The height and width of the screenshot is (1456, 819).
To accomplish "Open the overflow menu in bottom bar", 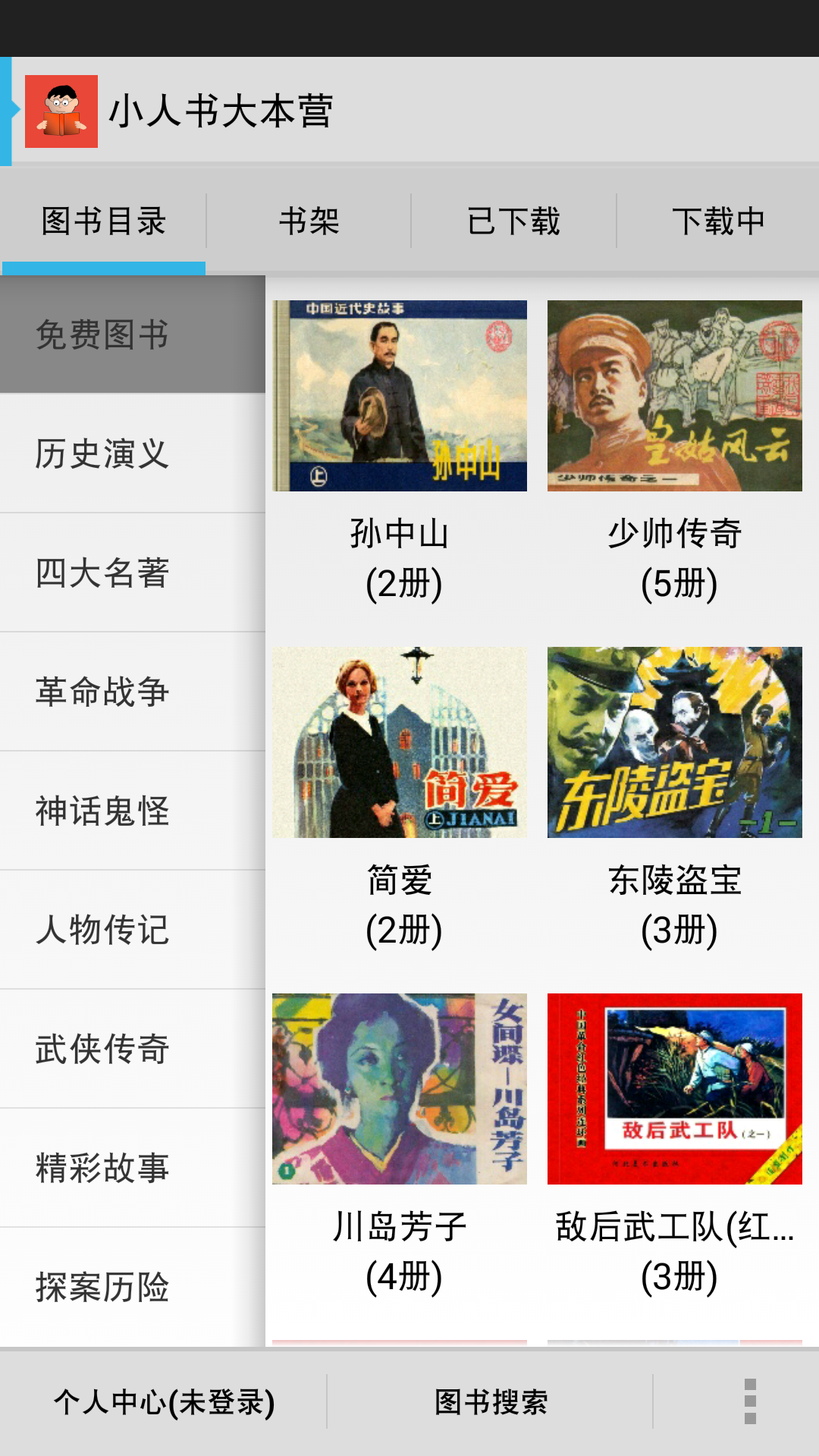I will [750, 1401].
